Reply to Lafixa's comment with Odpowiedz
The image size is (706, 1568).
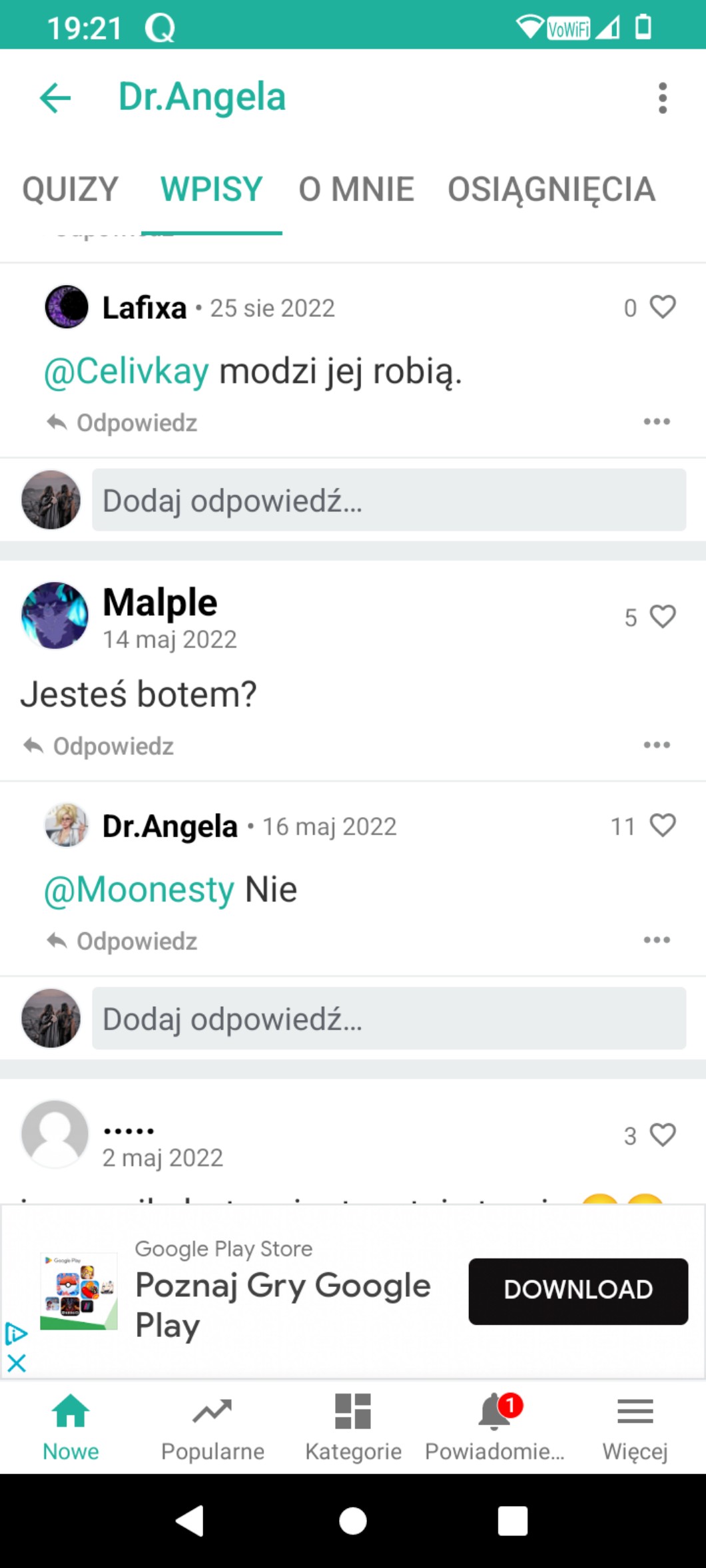pos(123,423)
